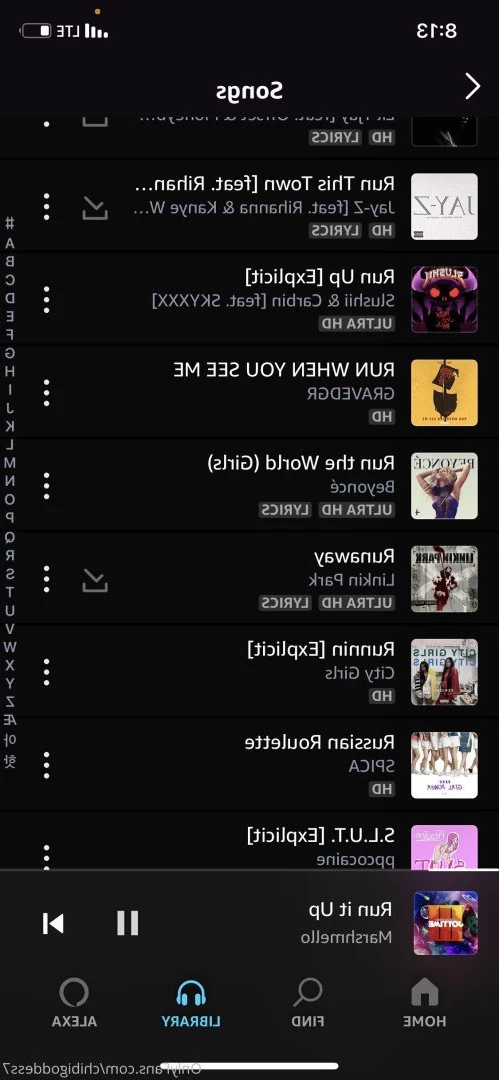Open options for Russian Roulette by SPICA
The image size is (499, 1080).
tap(46, 765)
